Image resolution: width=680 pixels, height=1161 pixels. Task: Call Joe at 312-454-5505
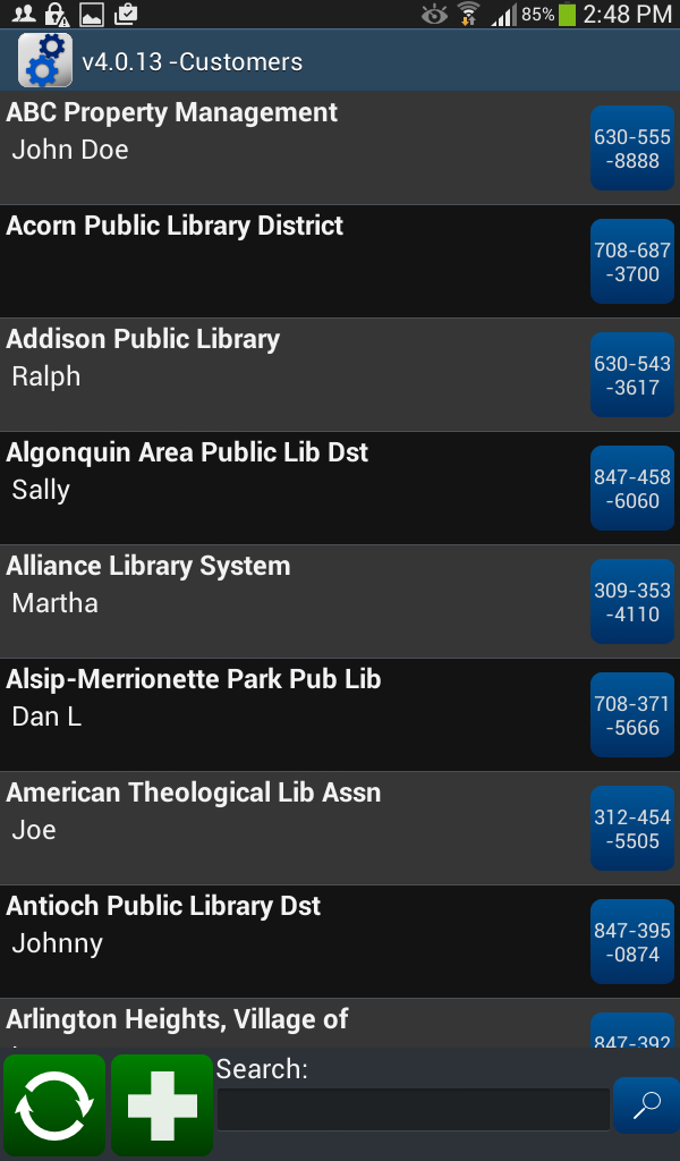633,828
